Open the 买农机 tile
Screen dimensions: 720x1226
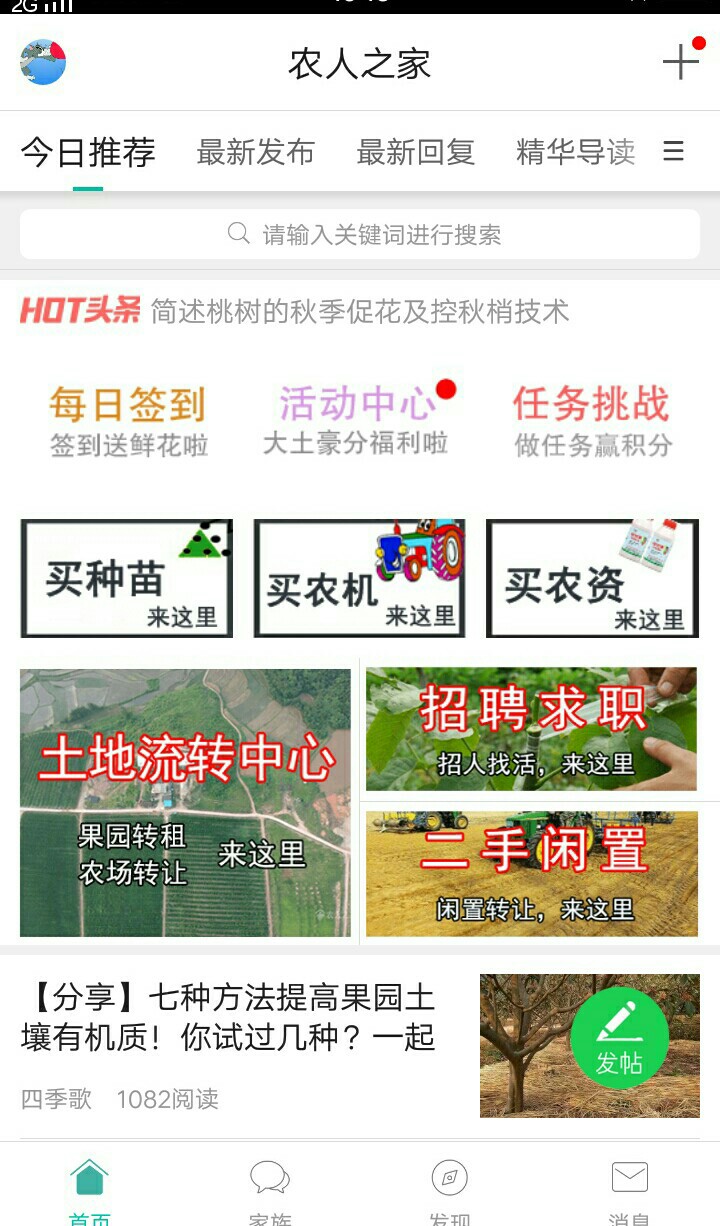click(x=359, y=578)
